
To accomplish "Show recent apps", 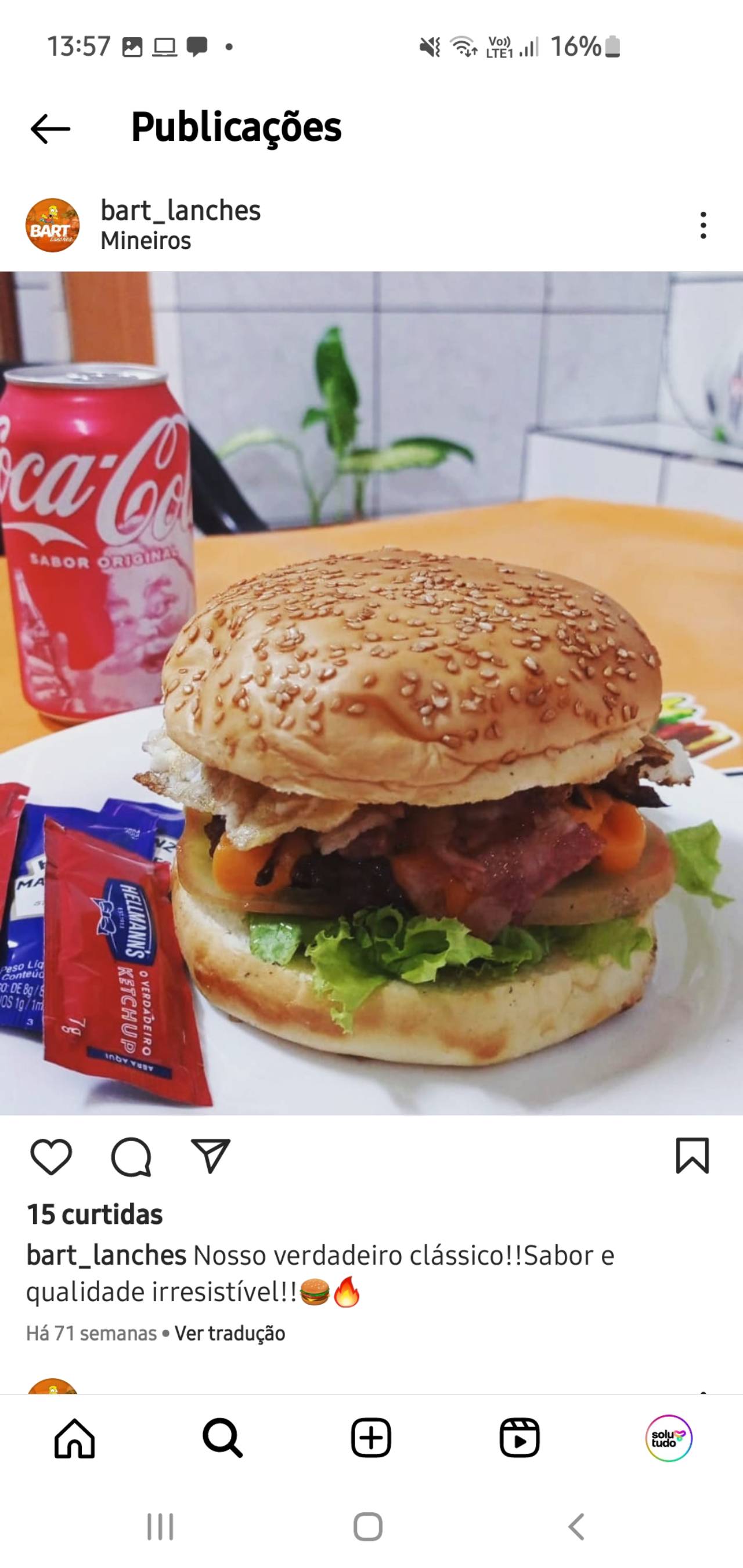I will [160, 1527].
